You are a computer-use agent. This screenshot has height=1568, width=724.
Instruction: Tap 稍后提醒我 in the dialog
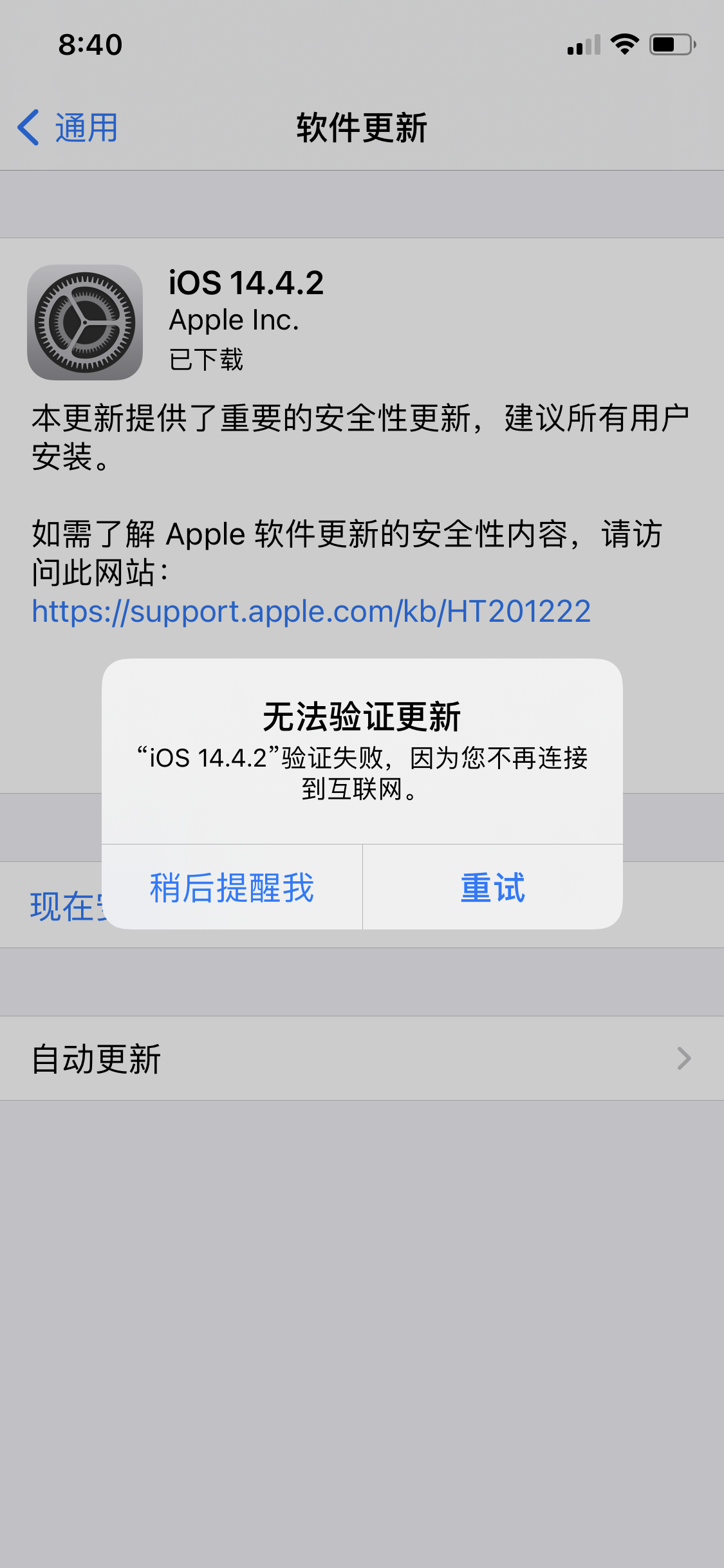(232, 888)
